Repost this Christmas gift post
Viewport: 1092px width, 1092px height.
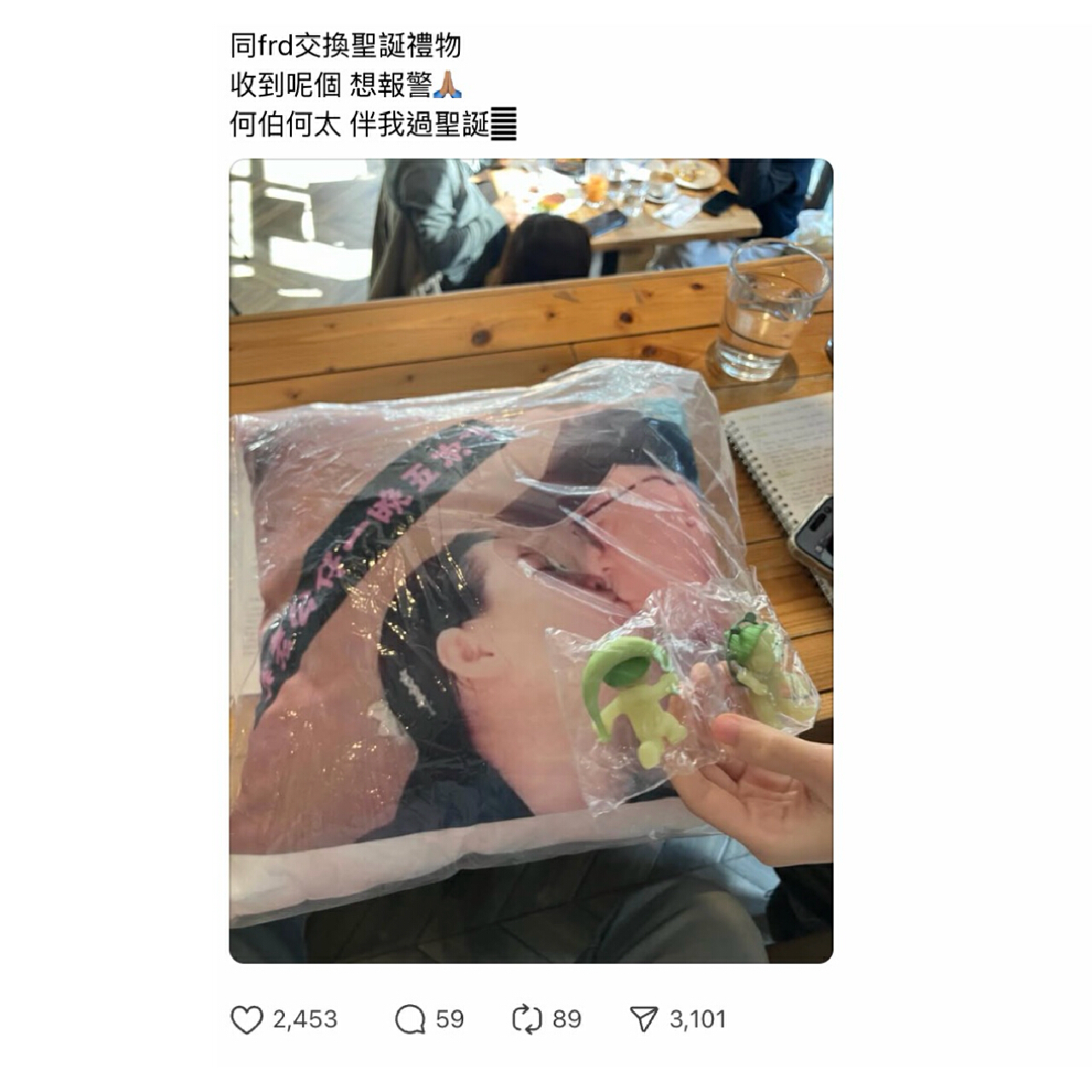[x=526, y=1019]
